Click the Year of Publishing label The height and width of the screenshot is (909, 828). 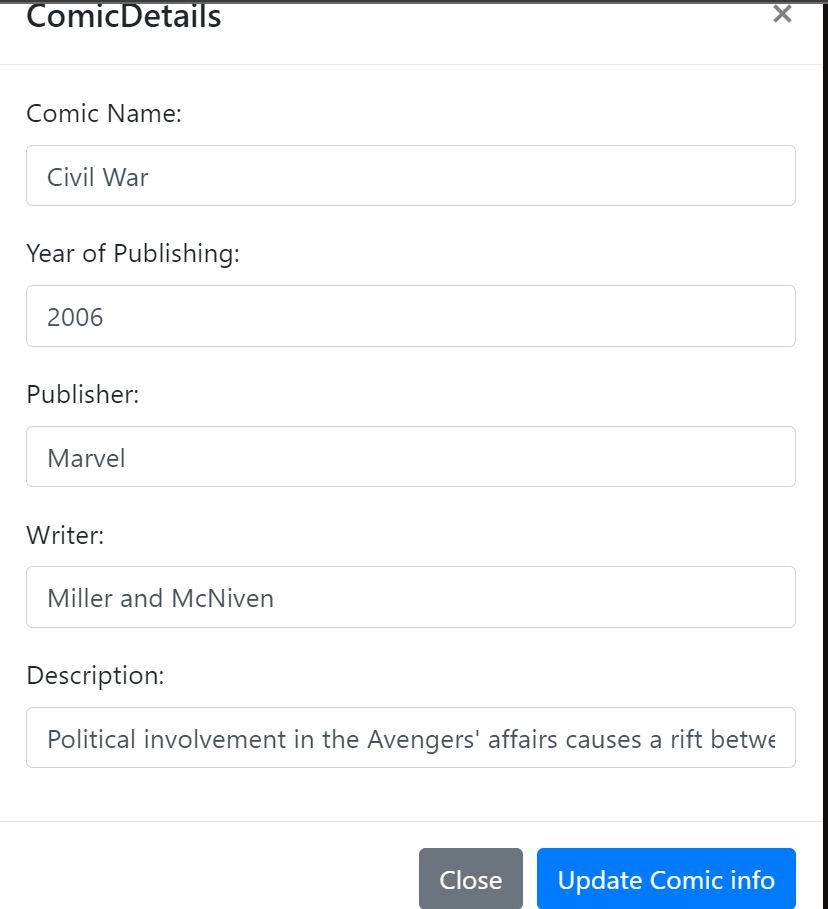tap(133, 254)
